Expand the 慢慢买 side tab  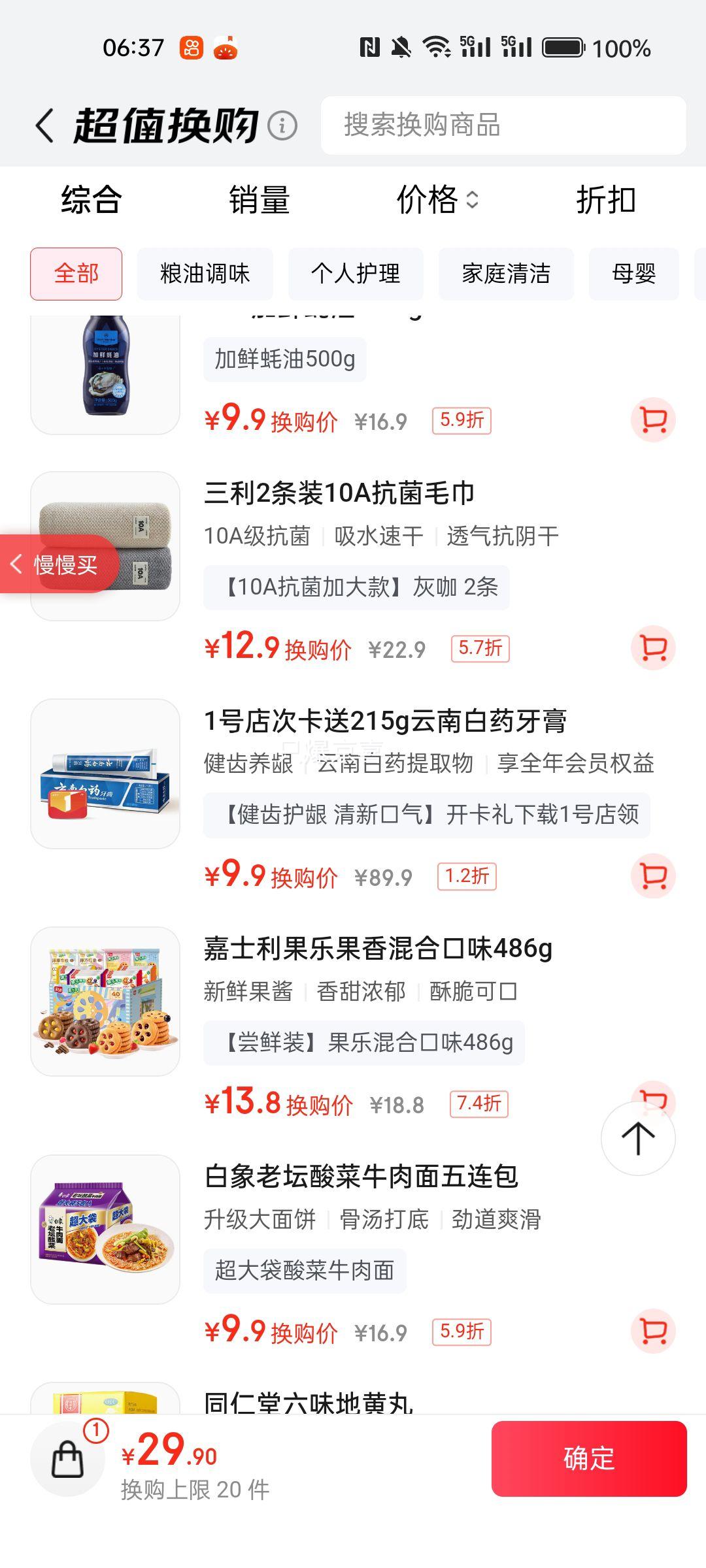pos(59,564)
